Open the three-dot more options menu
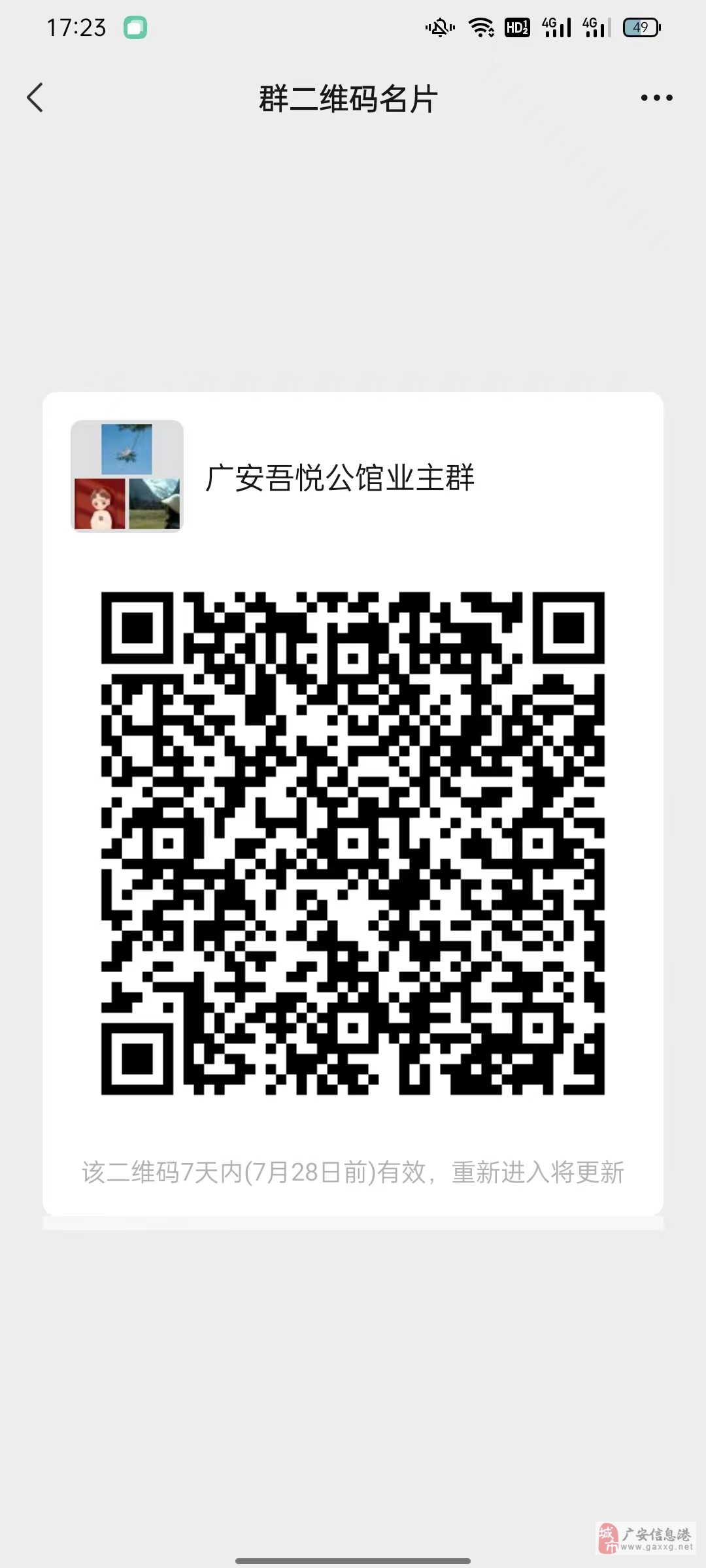The width and height of the screenshot is (706, 1568). 656,98
